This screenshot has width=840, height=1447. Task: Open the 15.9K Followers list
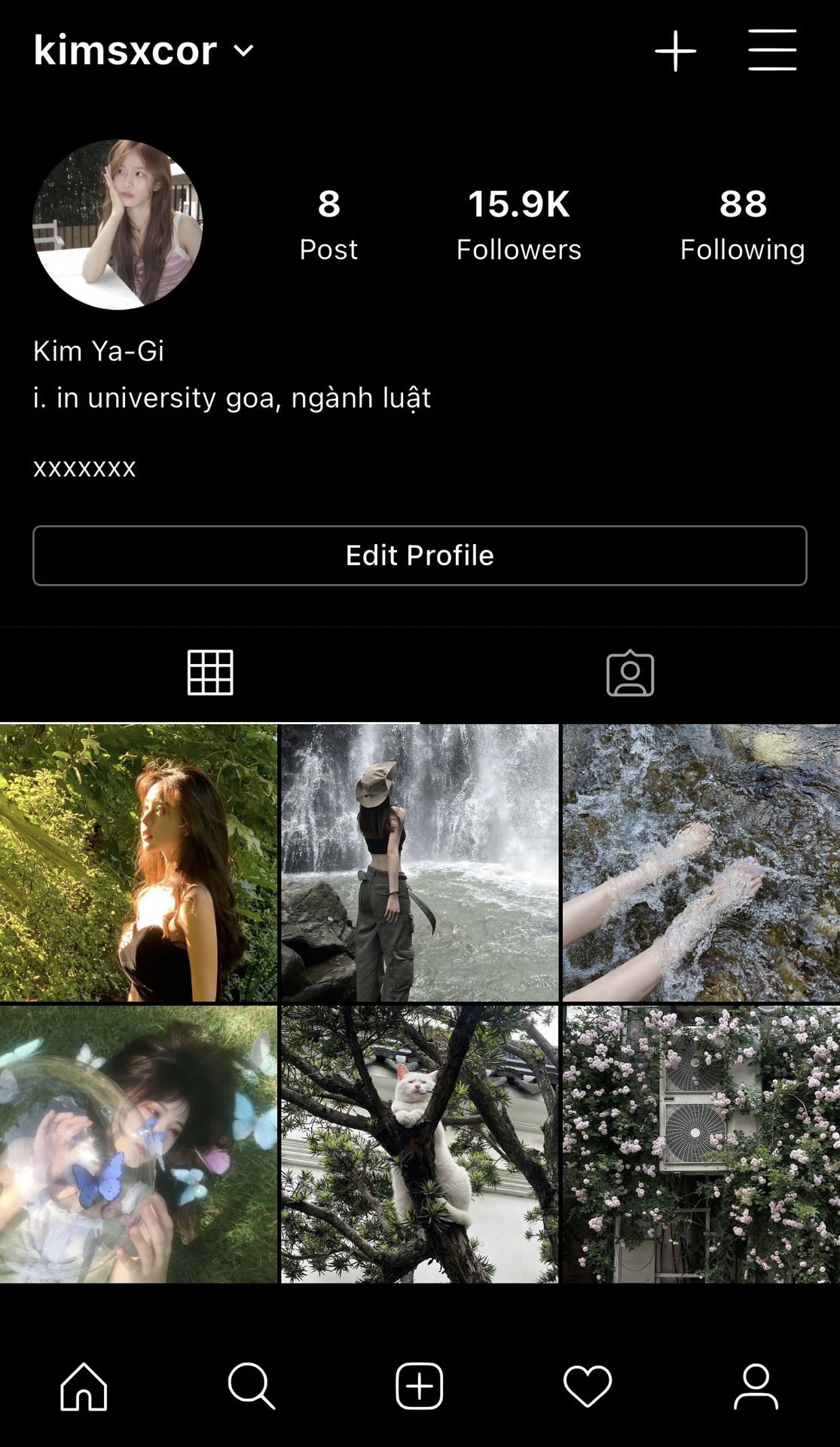[518, 225]
